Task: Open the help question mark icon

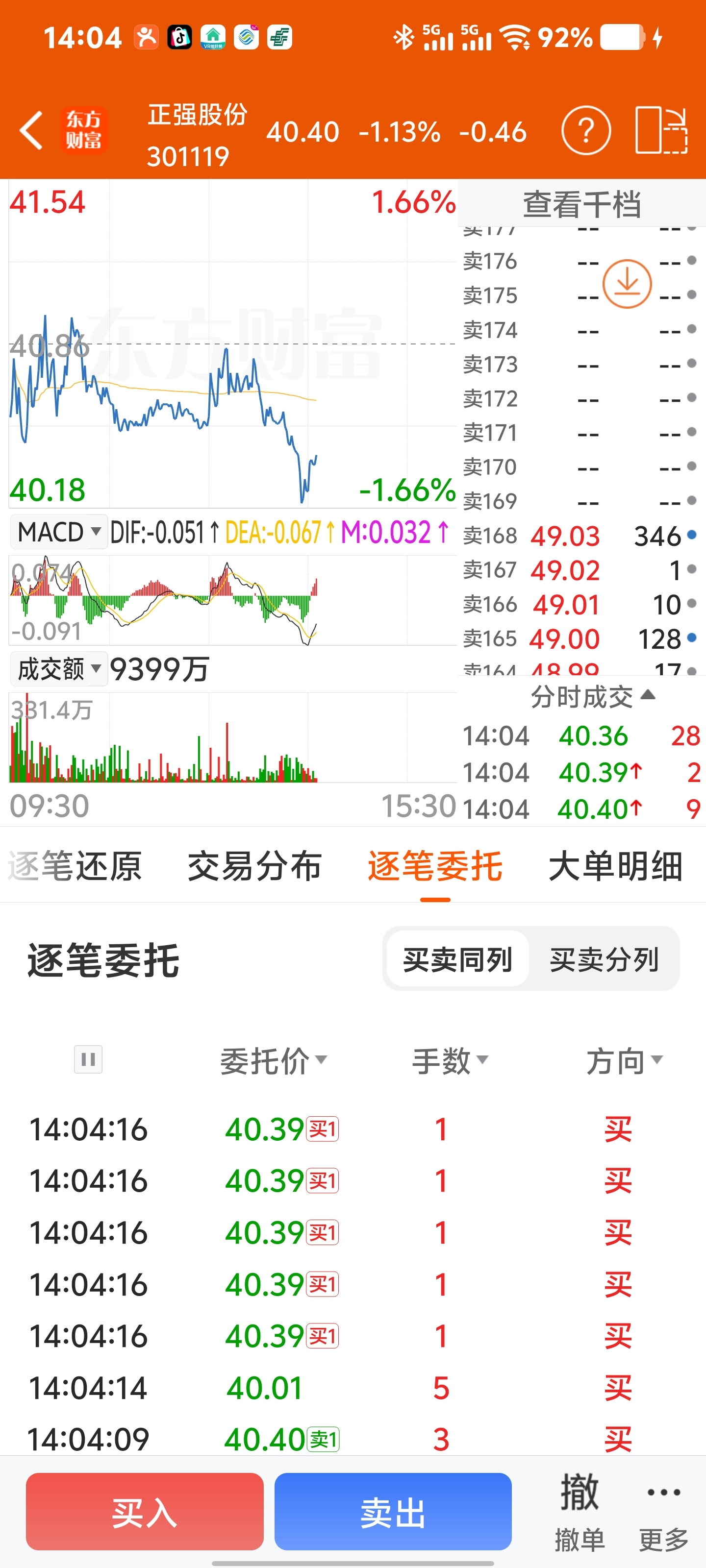Action: [585, 130]
